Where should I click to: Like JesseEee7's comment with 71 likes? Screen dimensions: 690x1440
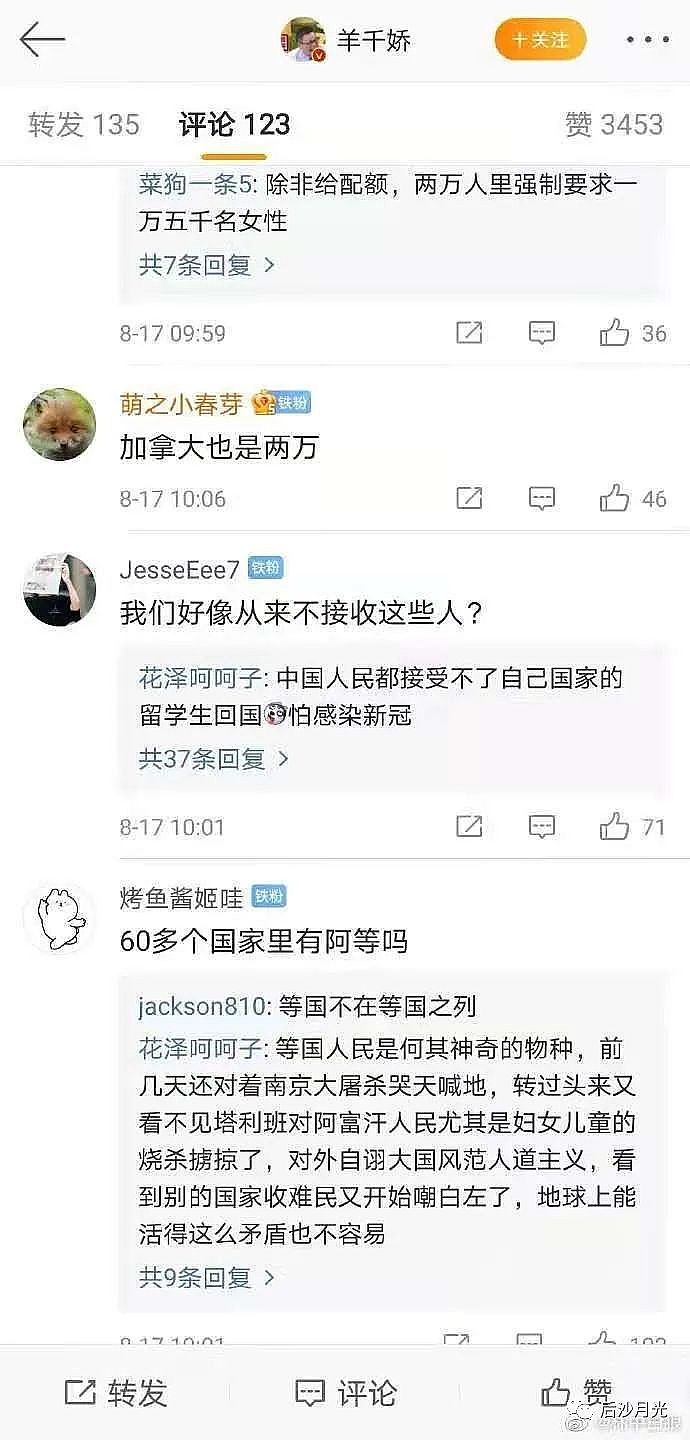(633, 827)
